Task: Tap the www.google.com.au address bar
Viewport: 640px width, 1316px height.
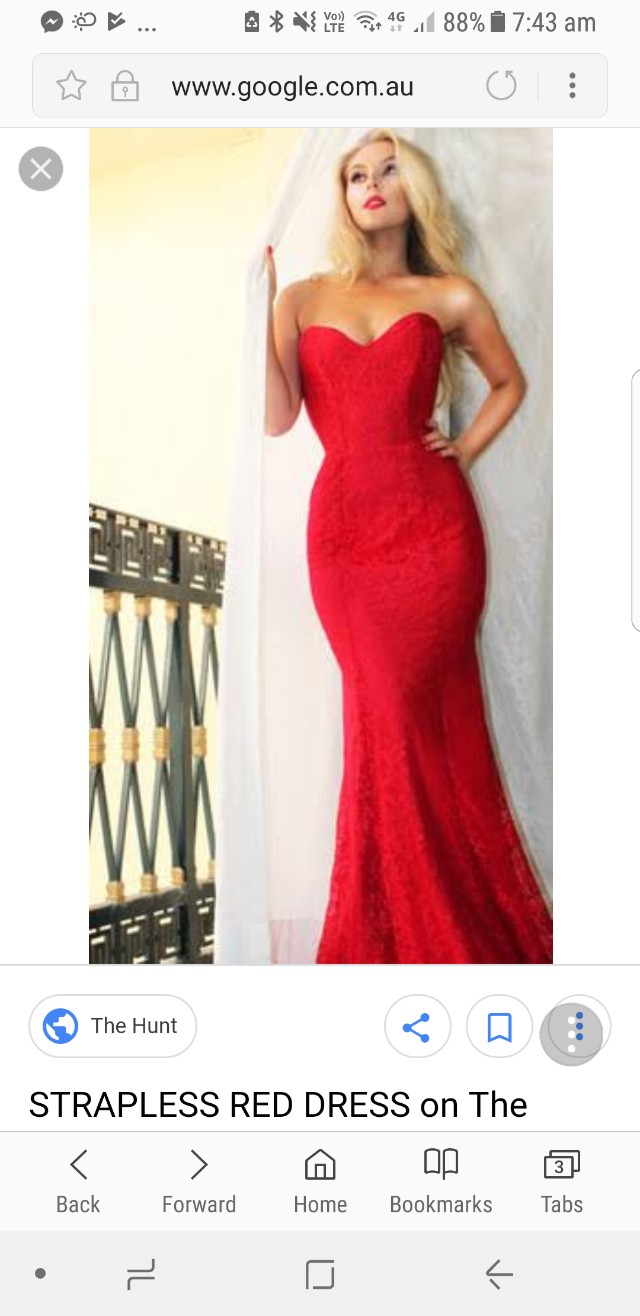Action: (292, 87)
